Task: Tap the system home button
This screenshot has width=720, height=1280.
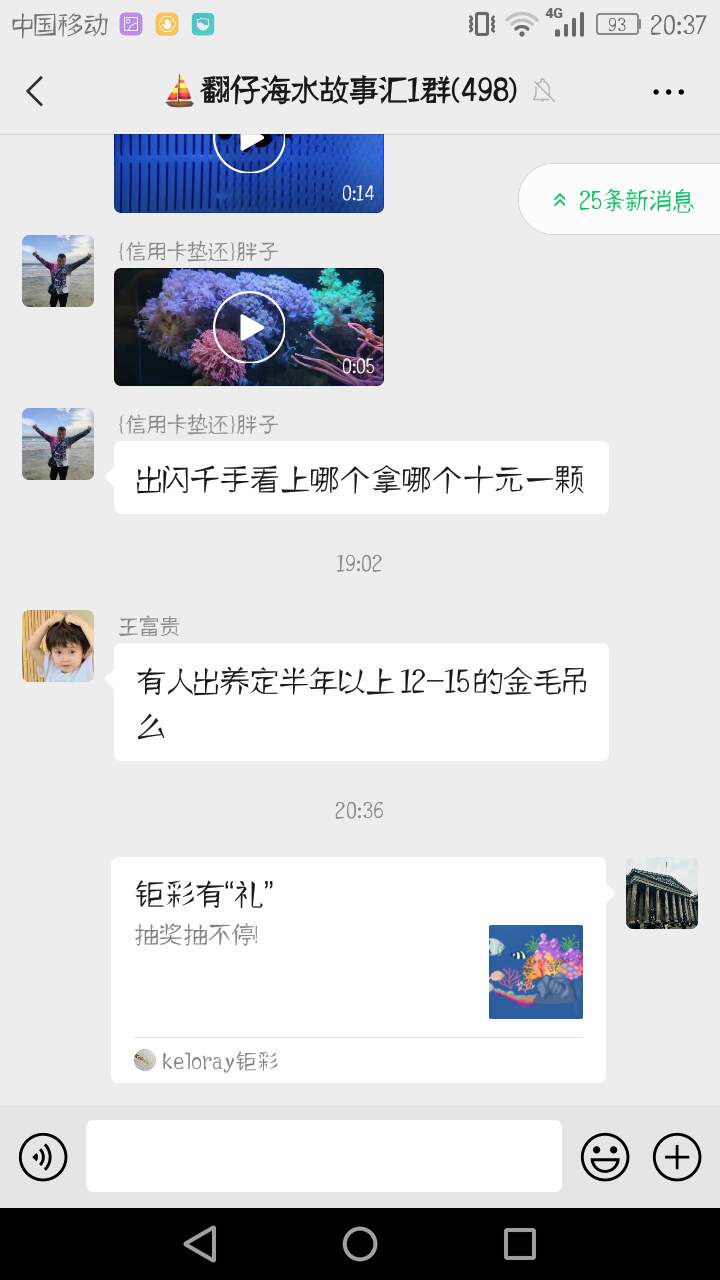Action: point(360,1244)
